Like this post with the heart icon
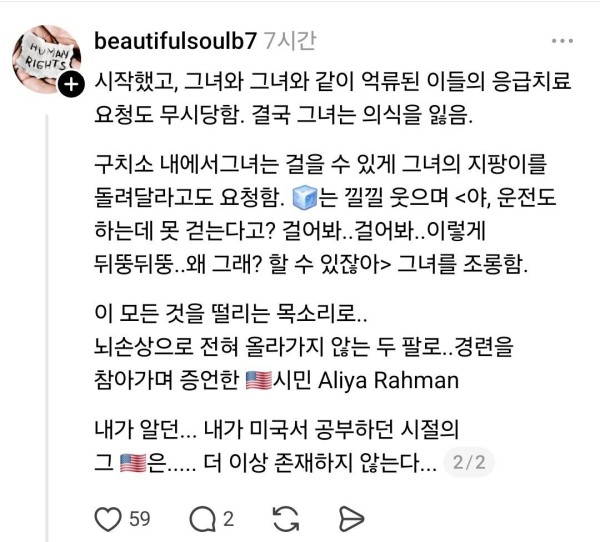 [107, 517]
